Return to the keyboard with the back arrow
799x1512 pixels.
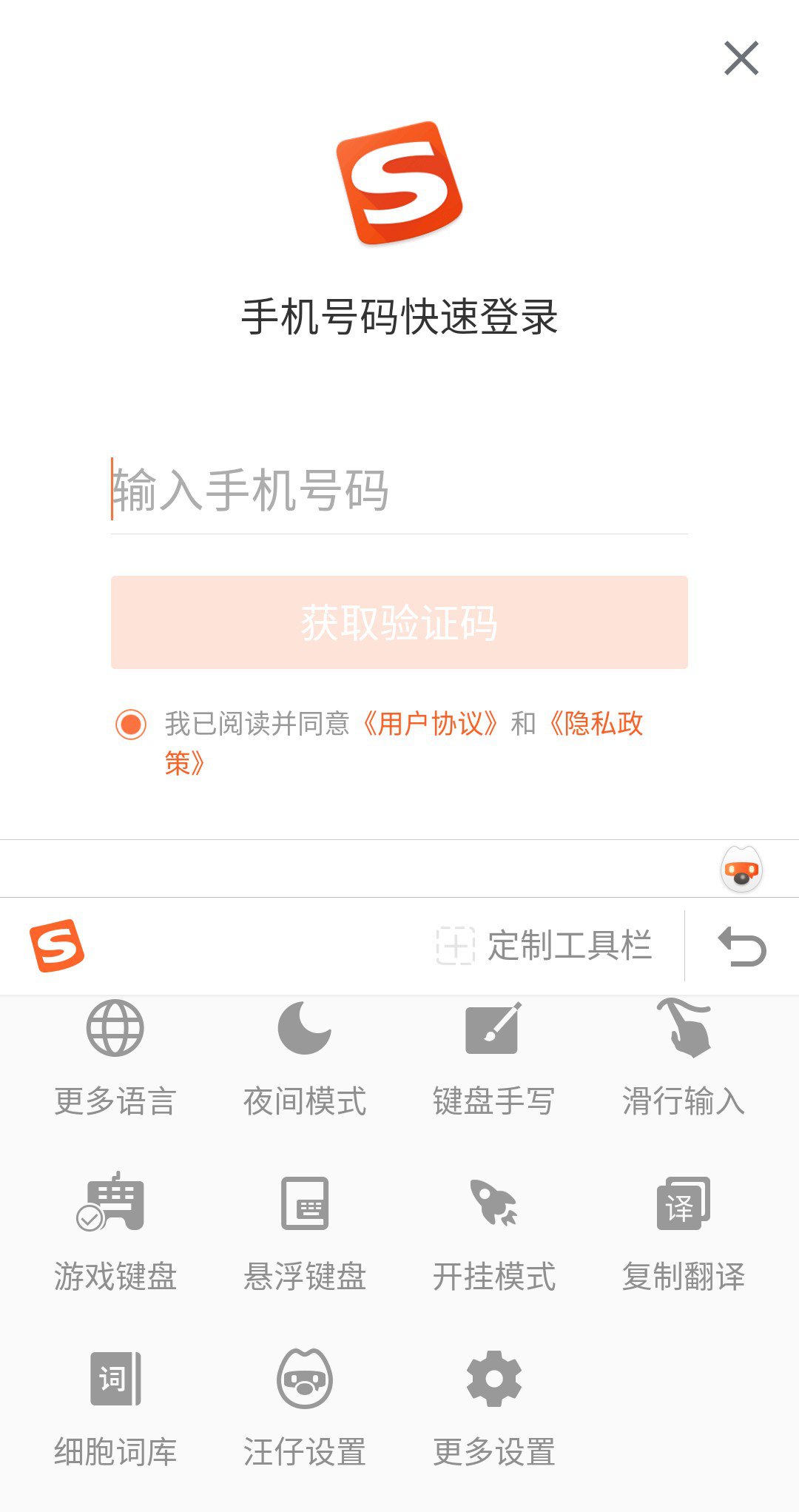click(742, 947)
